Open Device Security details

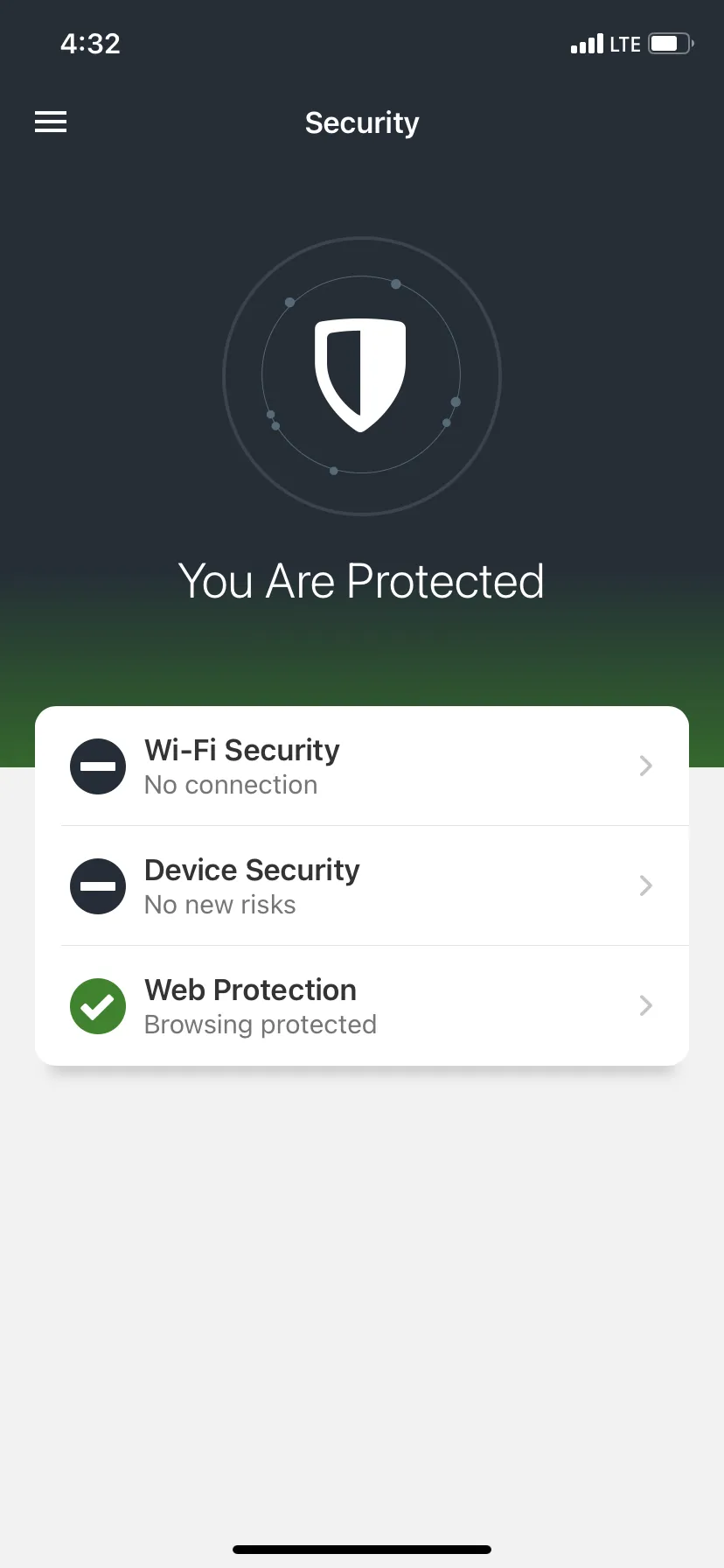362,885
